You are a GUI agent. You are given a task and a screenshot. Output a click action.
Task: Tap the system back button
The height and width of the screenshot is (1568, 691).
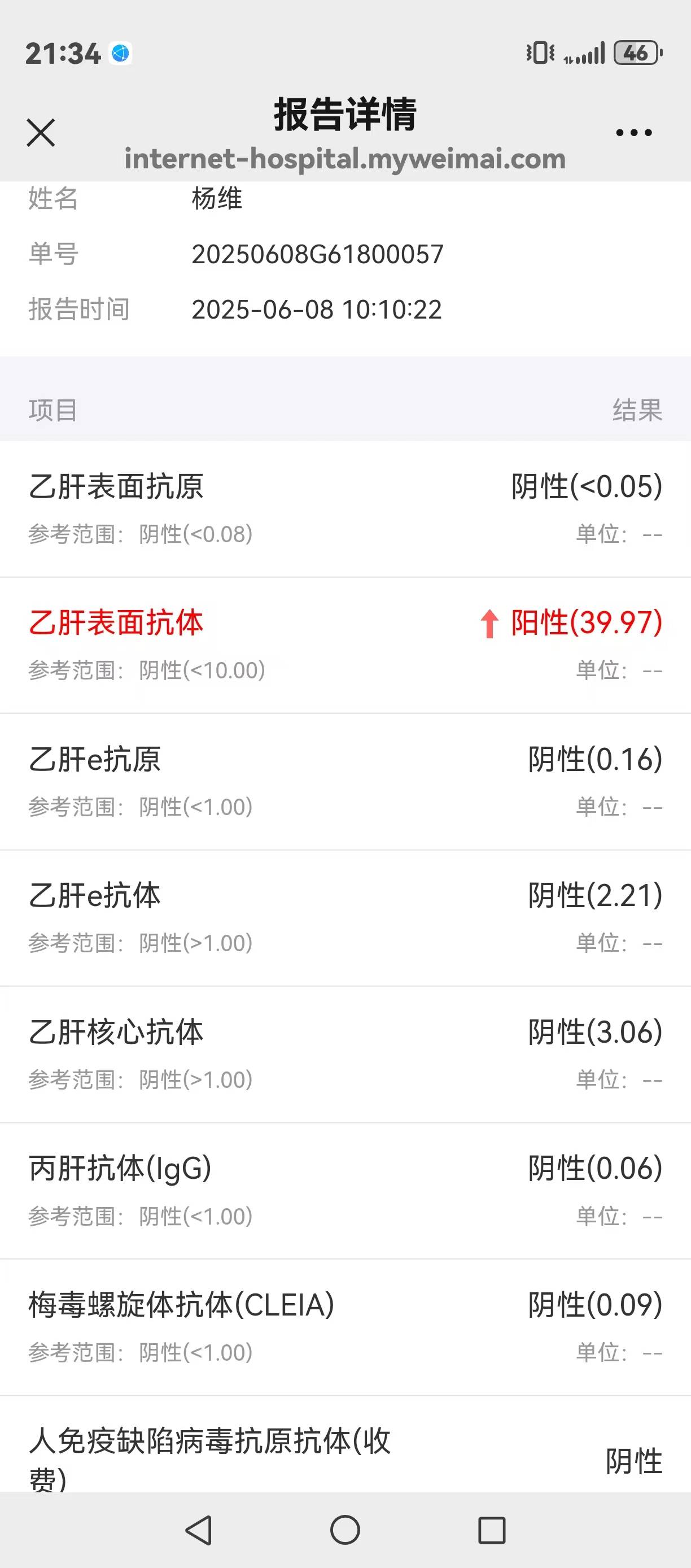click(x=199, y=1530)
